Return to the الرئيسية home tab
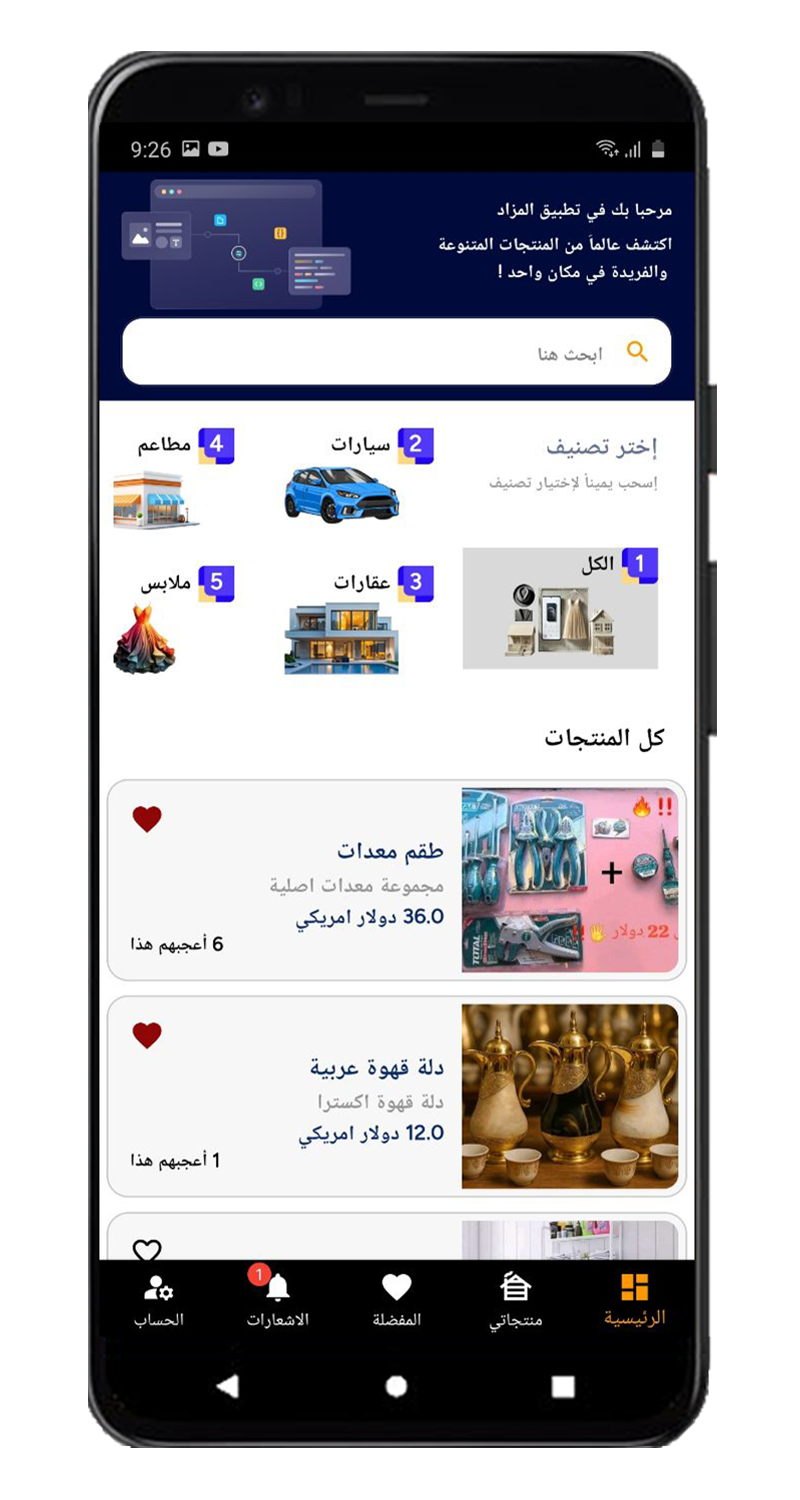The width and height of the screenshot is (800, 1500). click(x=634, y=1301)
